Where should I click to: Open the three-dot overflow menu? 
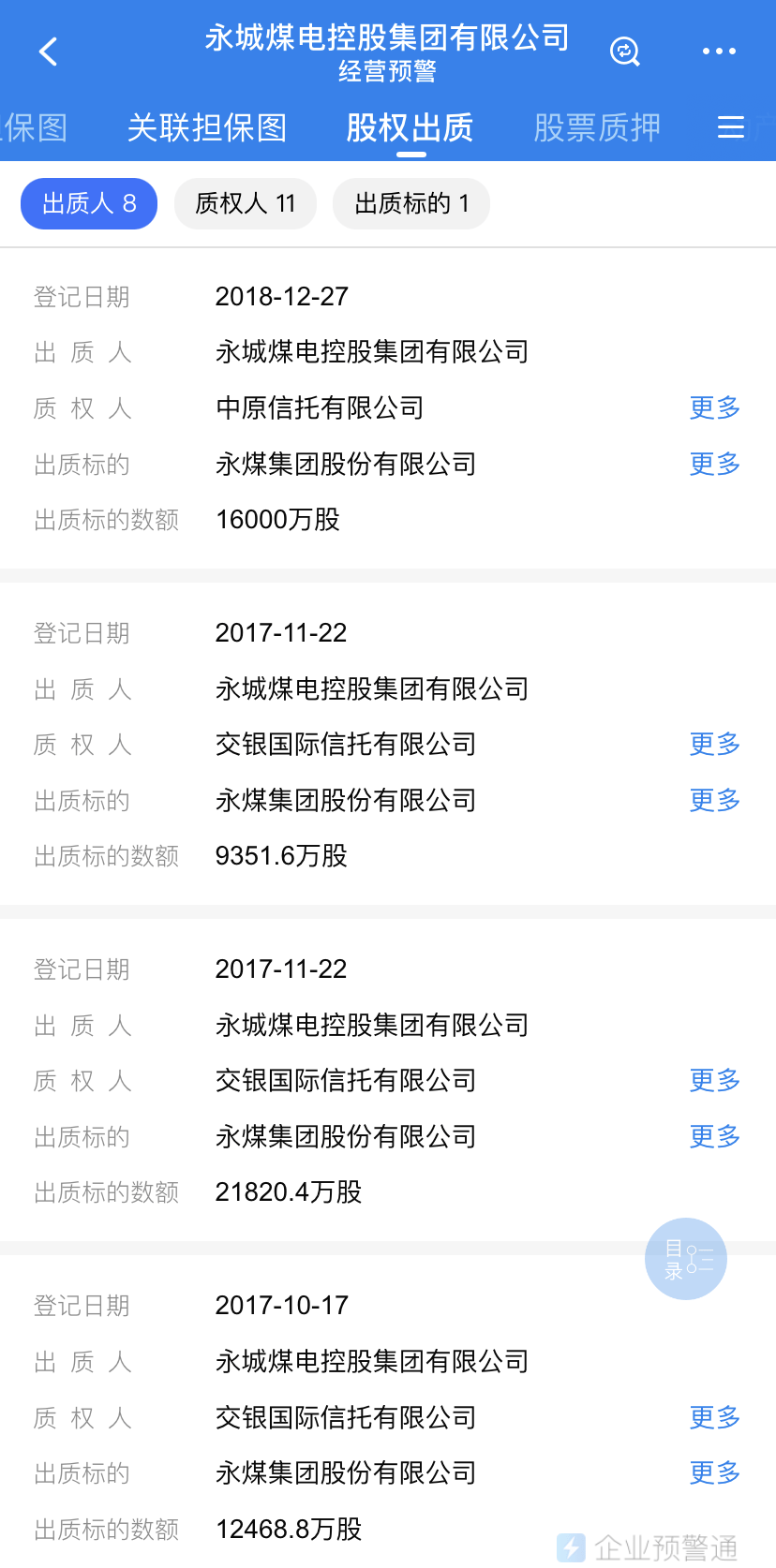(719, 52)
